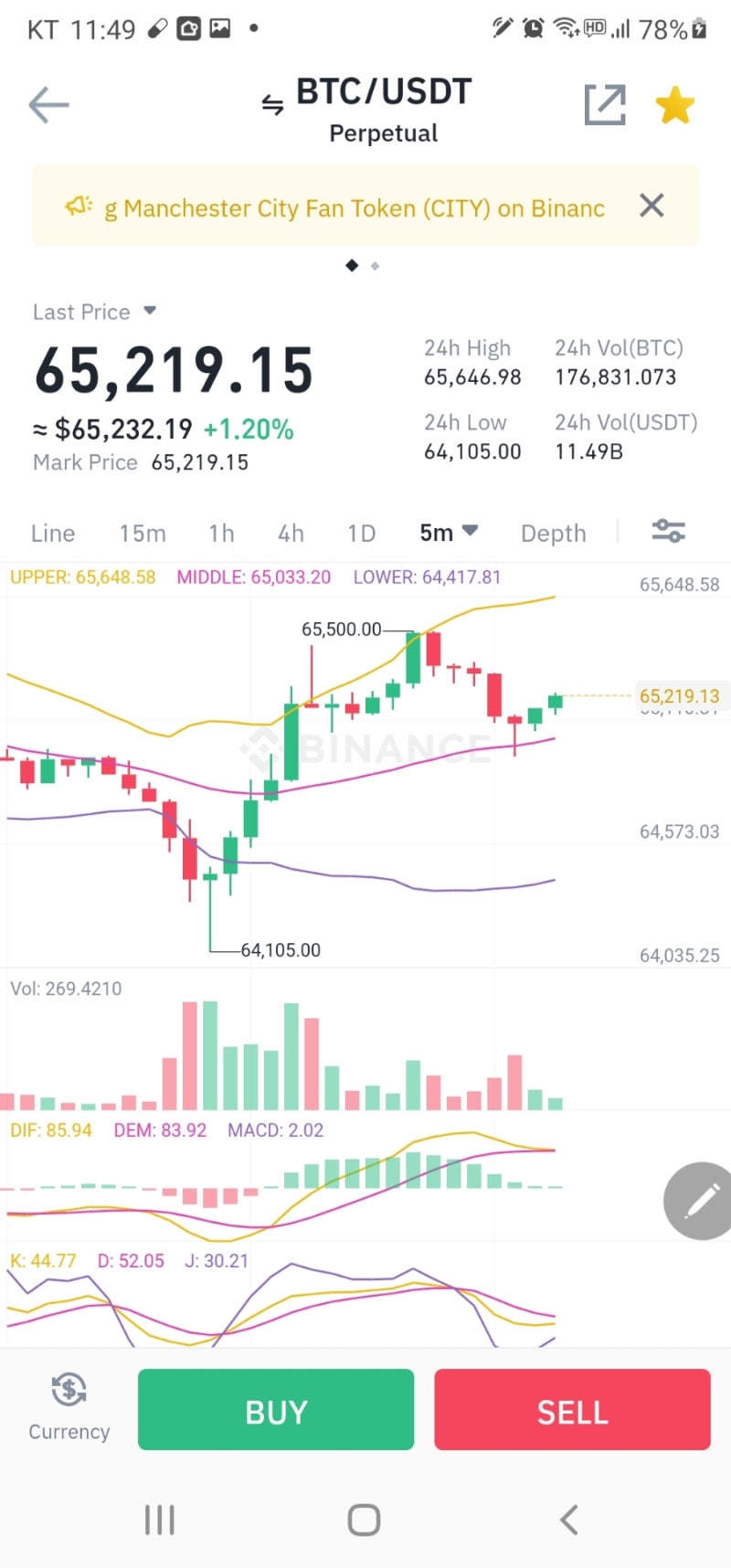
Task: Open the share/export icon
Action: 605,105
